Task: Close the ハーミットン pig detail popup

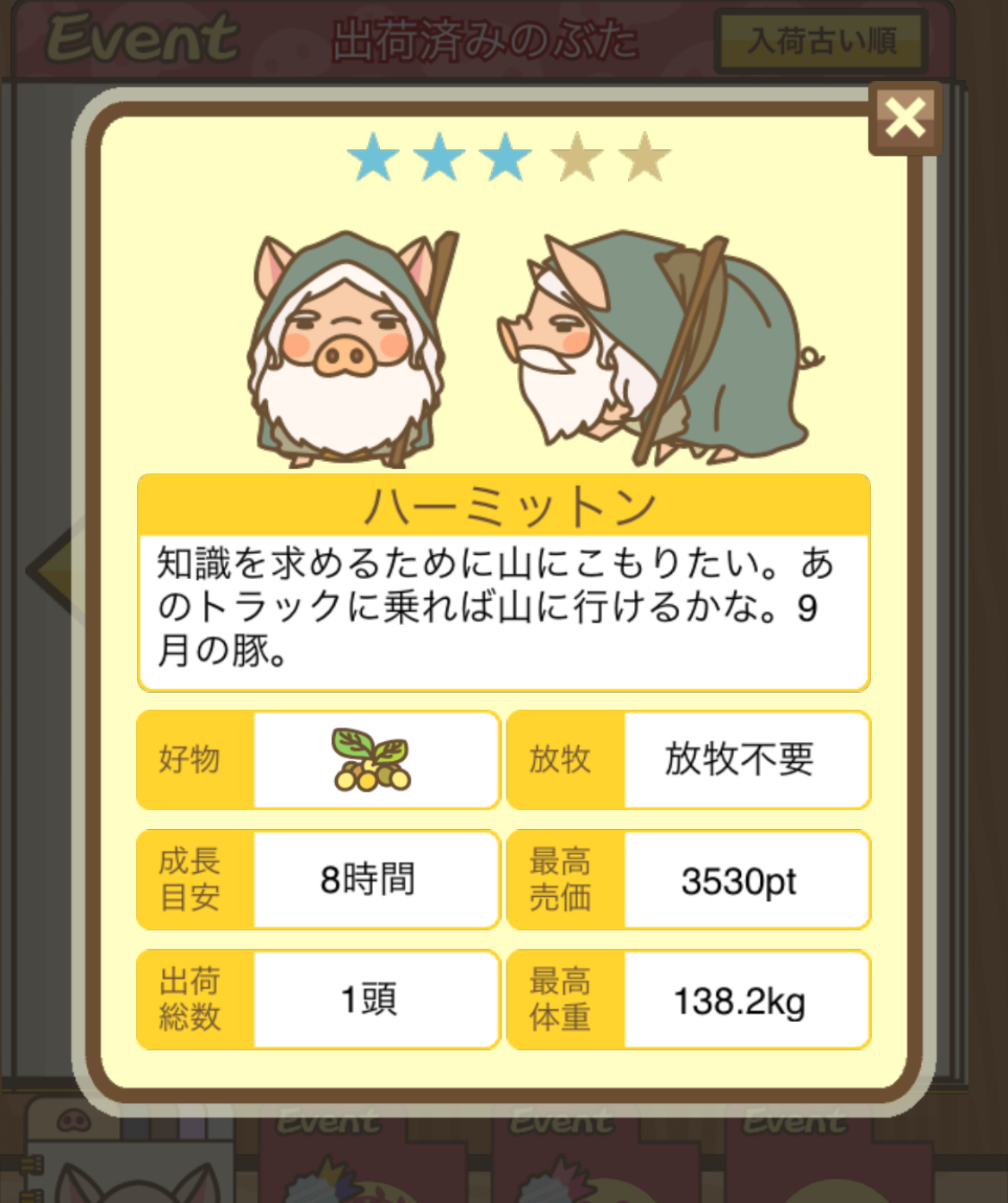Action: point(905,119)
